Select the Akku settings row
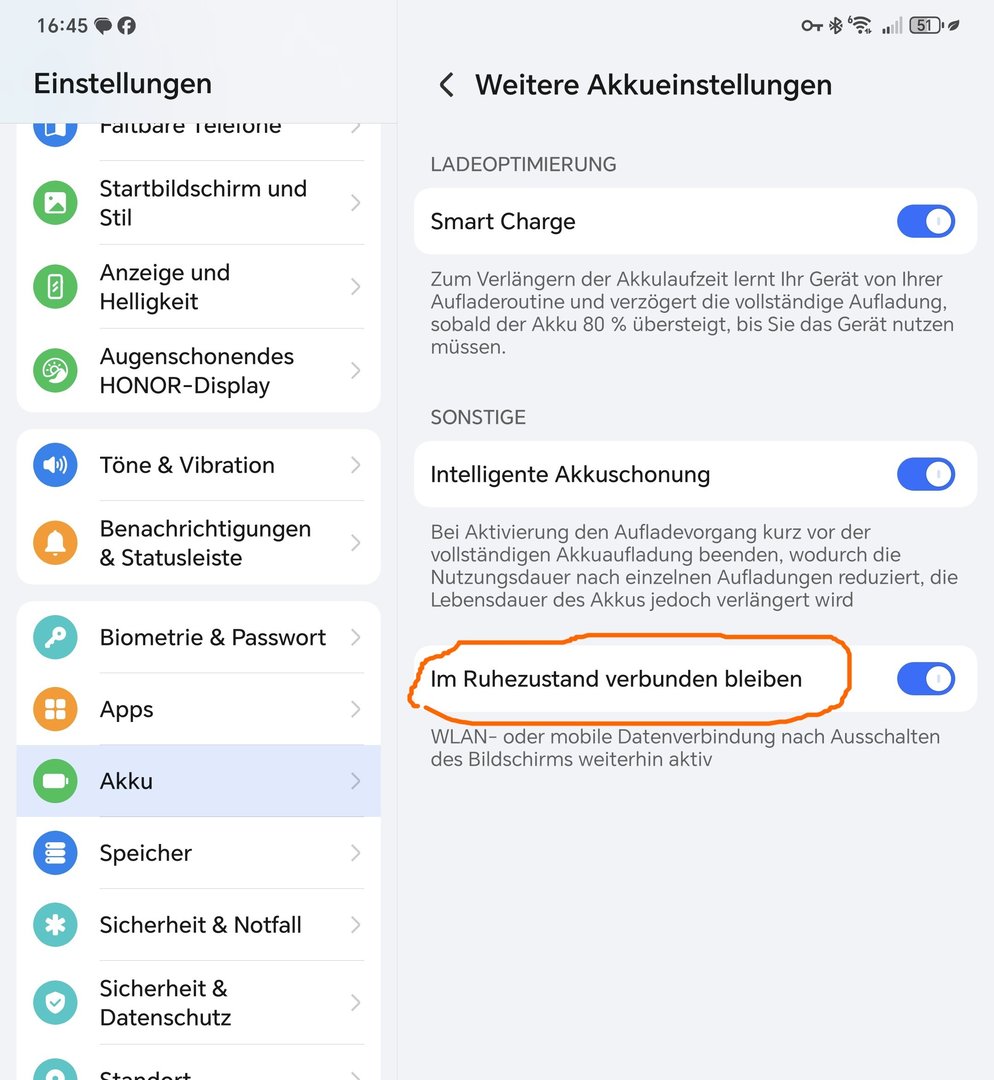This screenshot has width=994, height=1080. (200, 781)
